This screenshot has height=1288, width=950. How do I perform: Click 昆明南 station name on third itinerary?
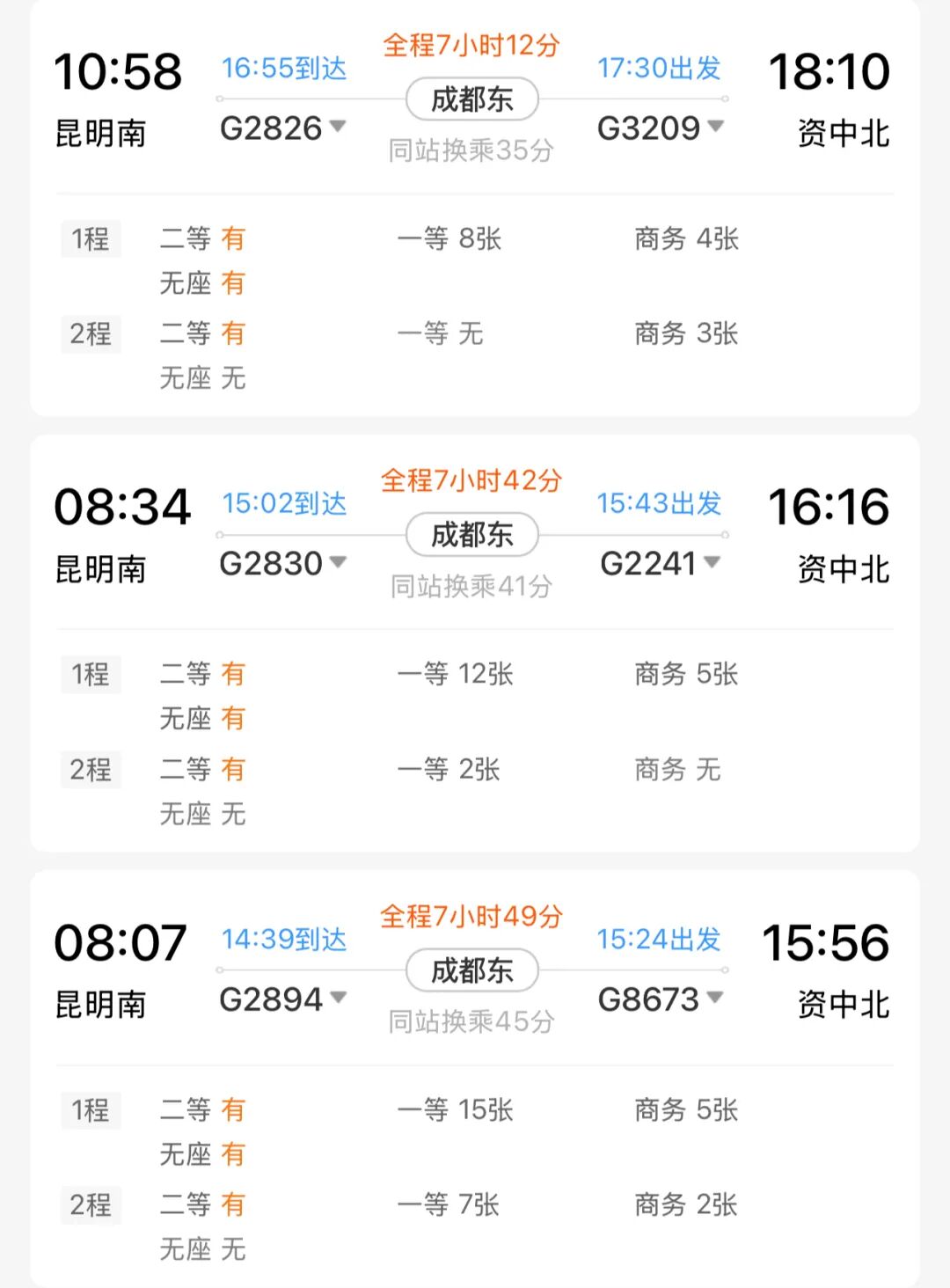click(x=102, y=1006)
